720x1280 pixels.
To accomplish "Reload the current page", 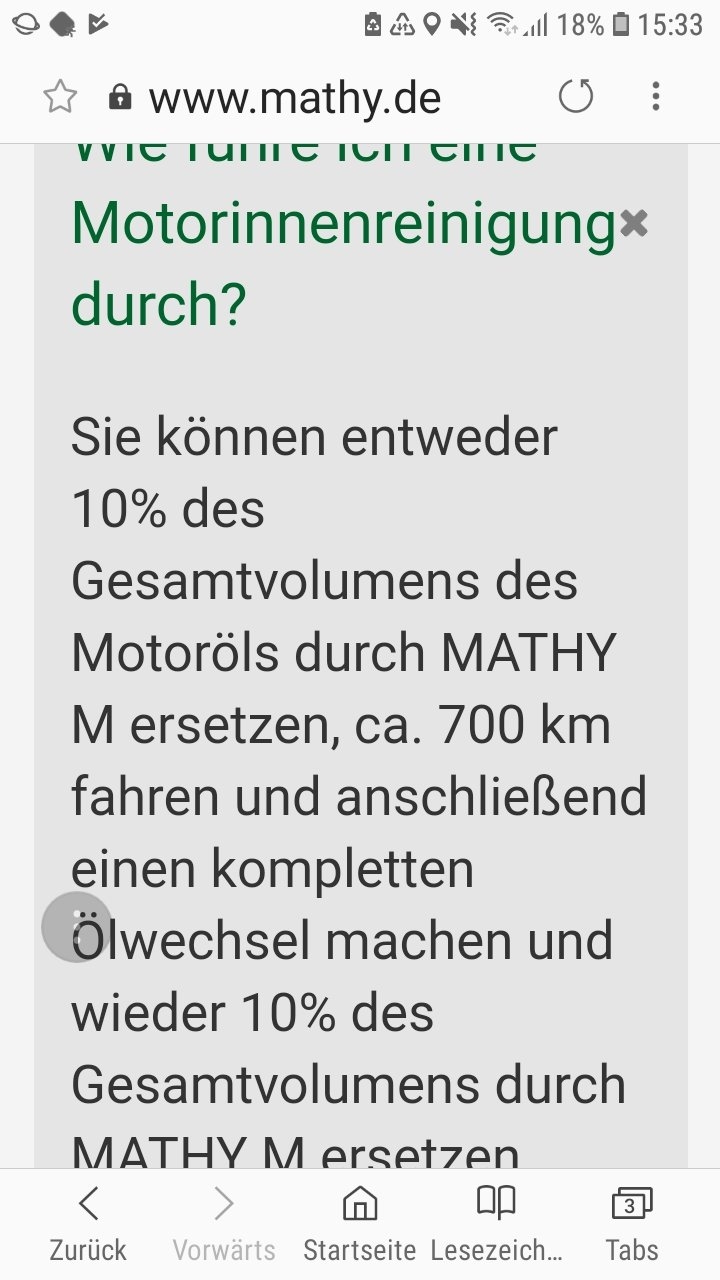I will pyautogui.click(x=576, y=97).
